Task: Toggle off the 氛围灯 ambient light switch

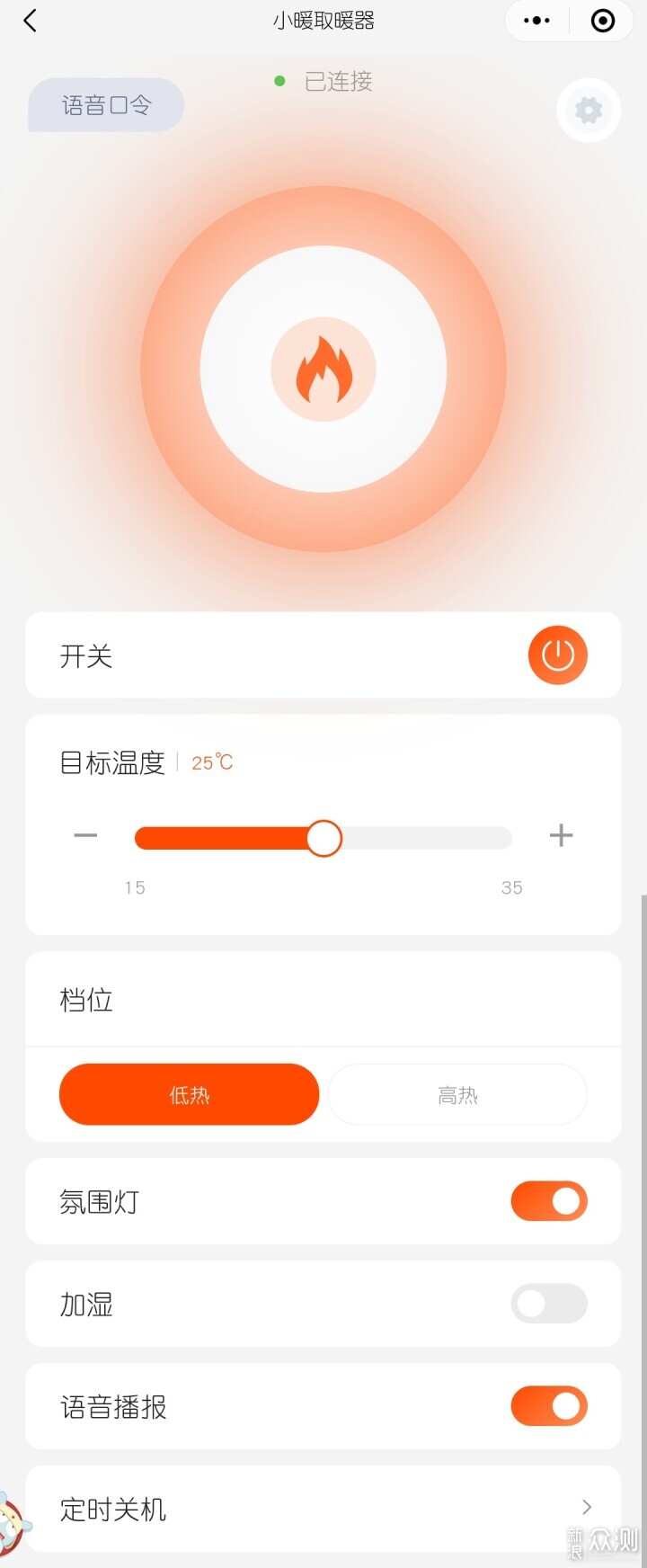Action: tap(548, 1201)
